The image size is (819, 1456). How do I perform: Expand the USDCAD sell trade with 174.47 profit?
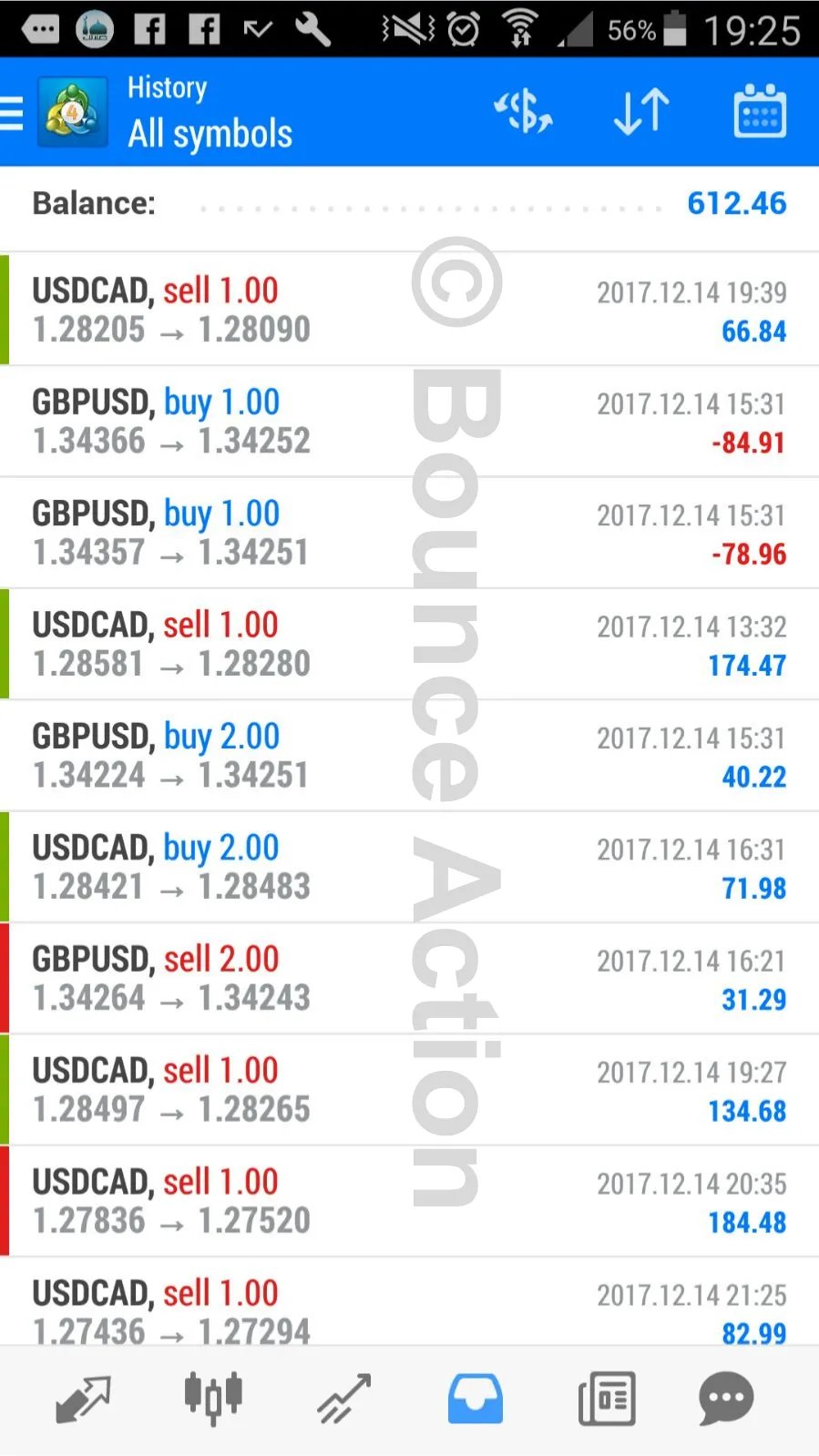[x=410, y=645]
